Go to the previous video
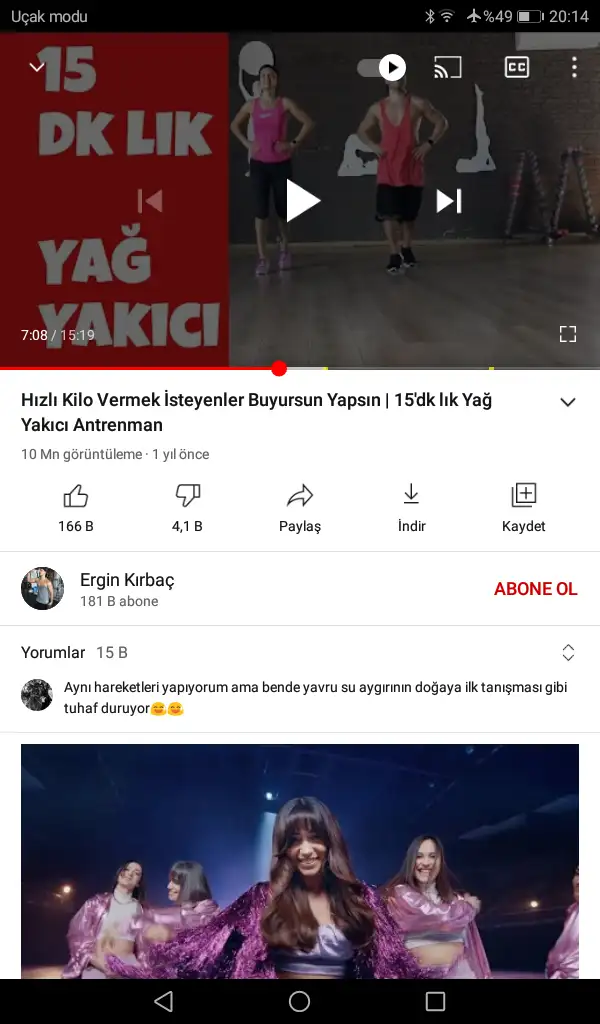 click(x=150, y=201)
